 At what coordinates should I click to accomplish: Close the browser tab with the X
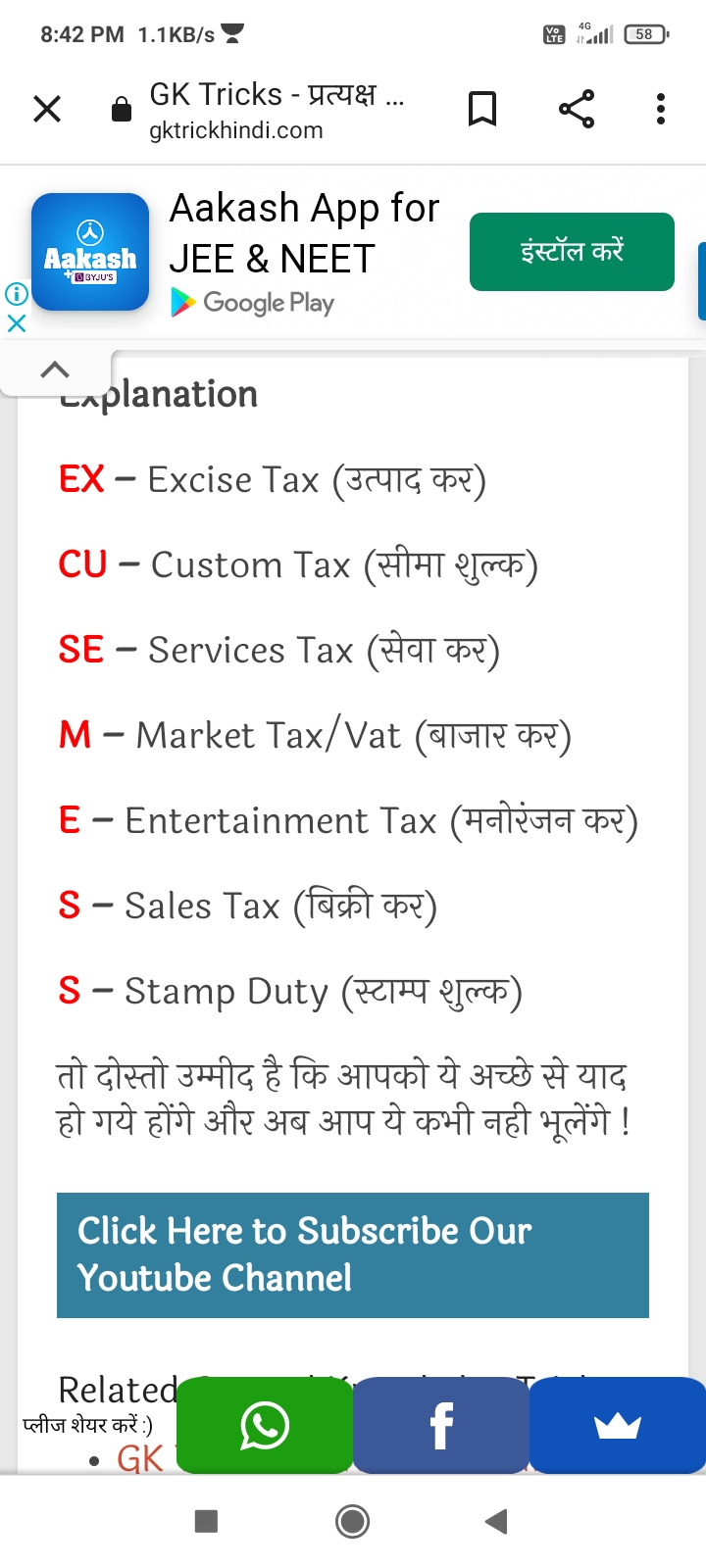pyautogui.click(x=47, y=109)
